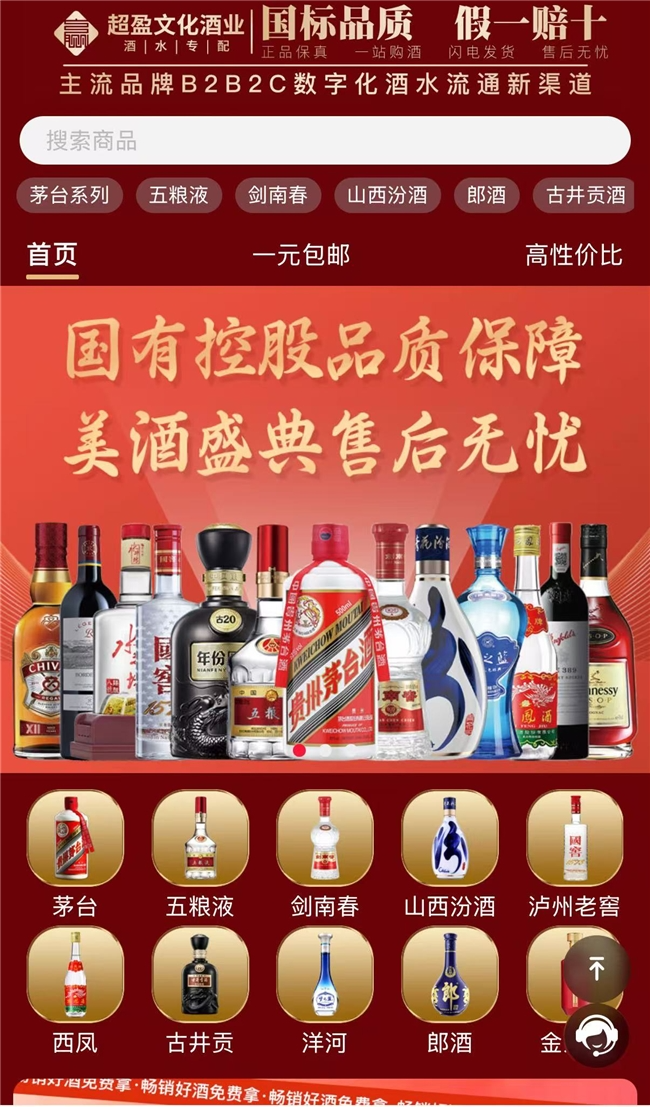Image resolution: width=650 pixels, height=1107 pixels.
Task: Go to the 首页 tab
Action: click(x=52, y=255)
